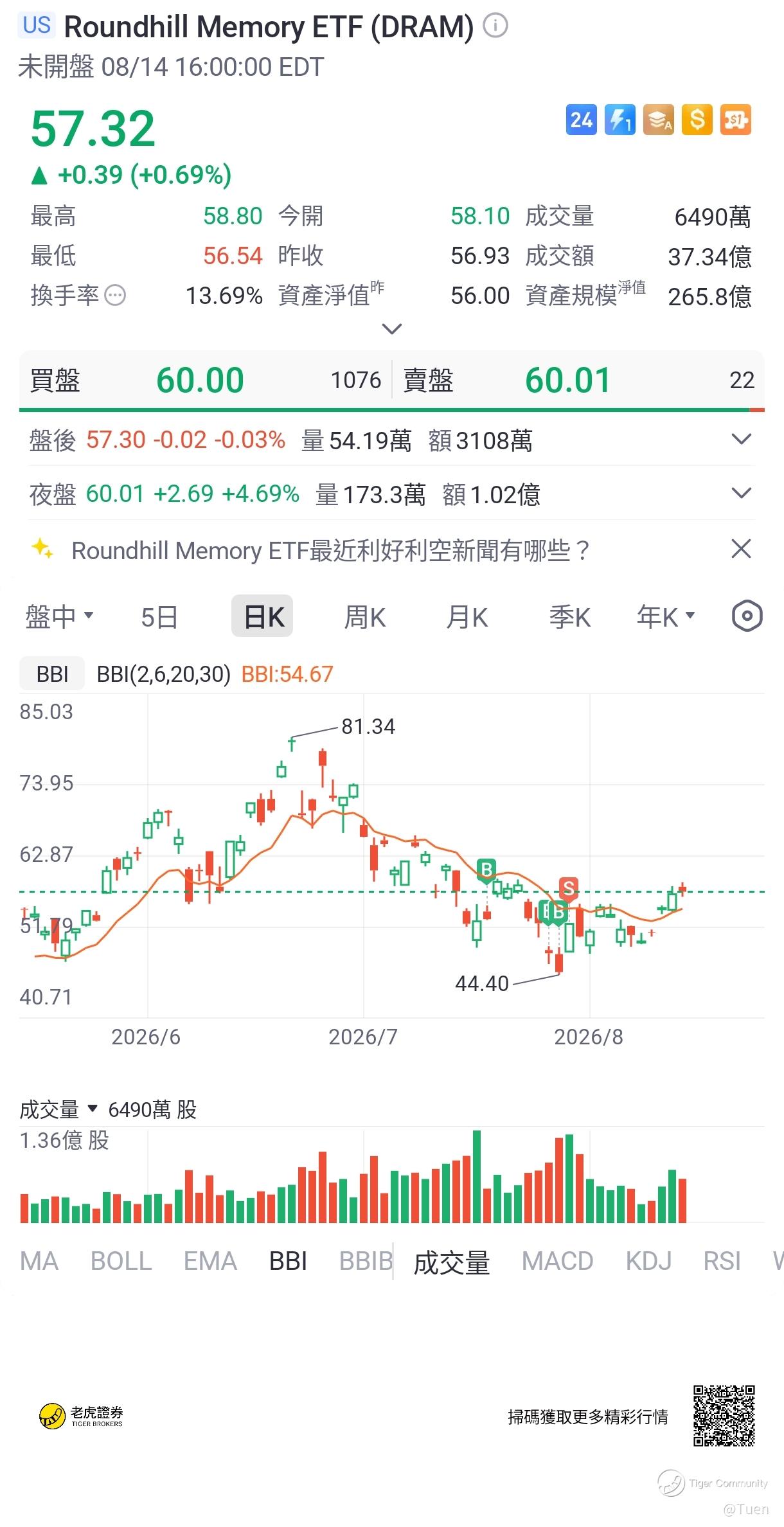This screenshot has width=784, height=1527.
Task: Switch to the 5日 chart
Action: 159,617
